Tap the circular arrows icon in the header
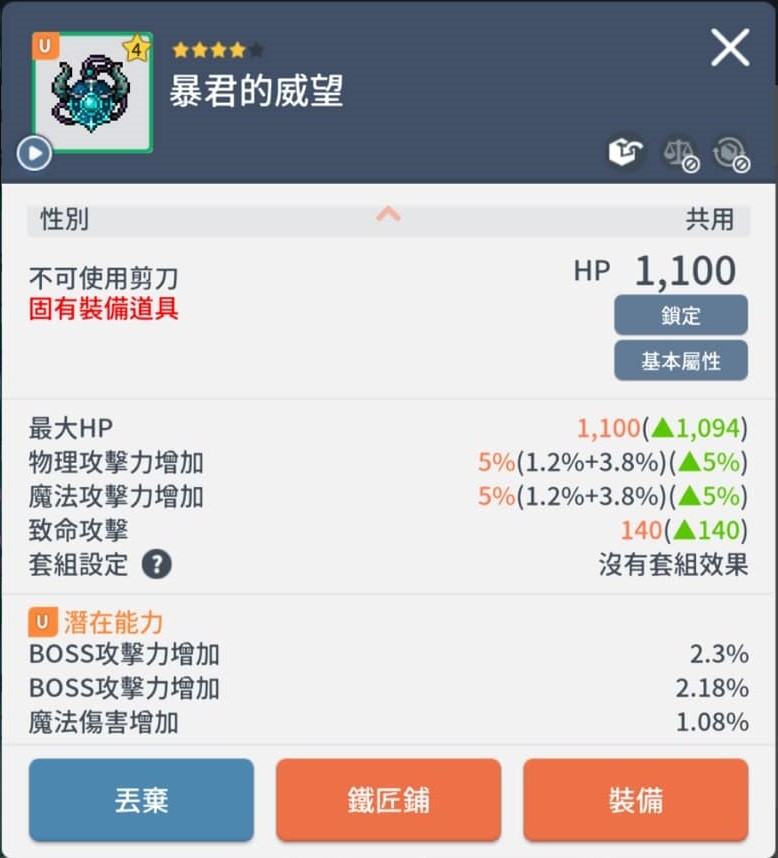Viewport: 778px width, 858px height. click(x=731, y=153)
